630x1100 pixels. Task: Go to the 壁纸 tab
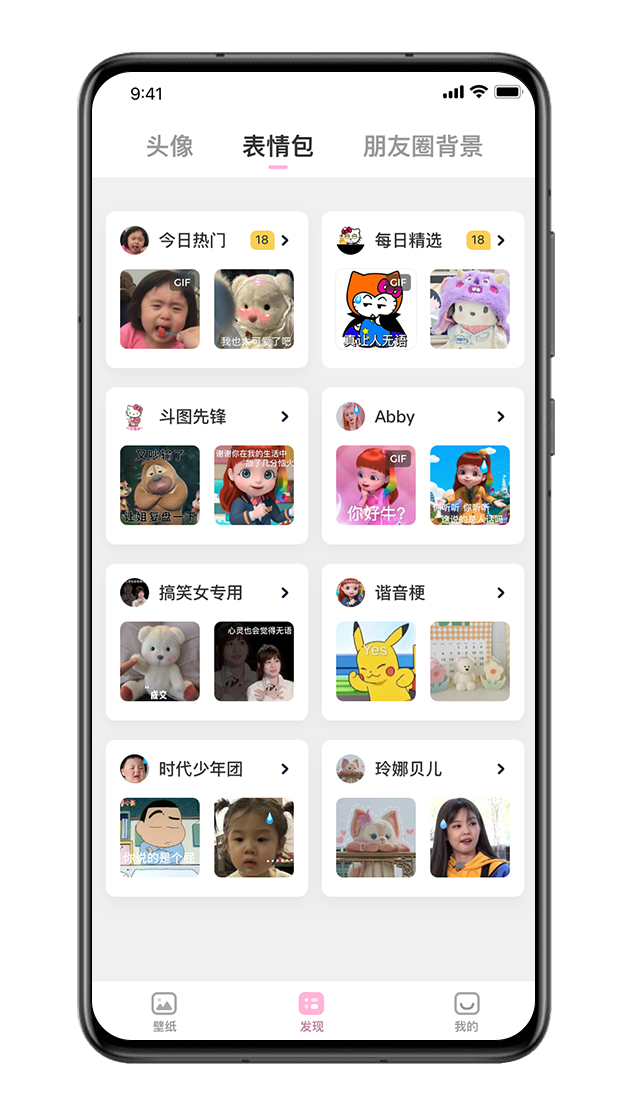[x=165, y=1011]
